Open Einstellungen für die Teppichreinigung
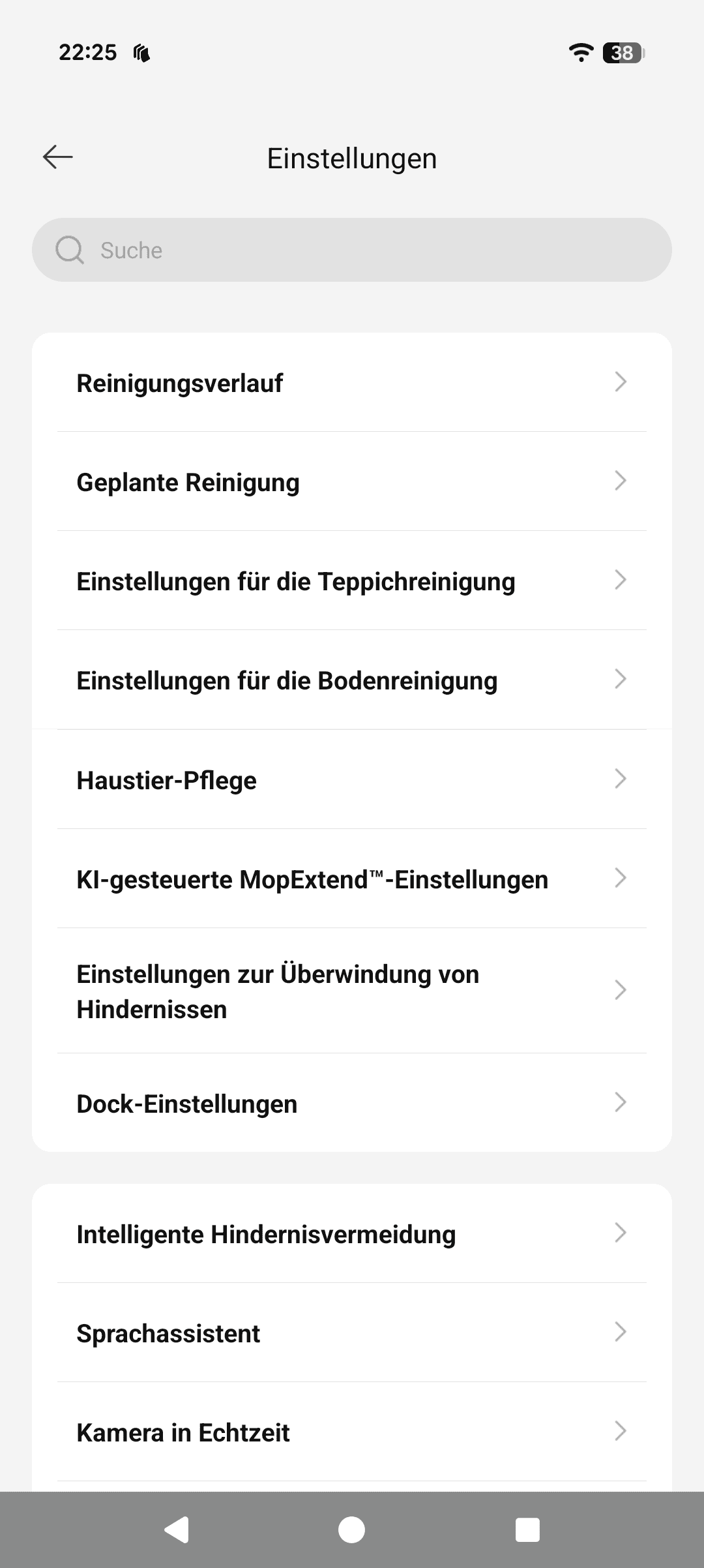Screen dimensions: 704x1568 [x=352, y=581]
